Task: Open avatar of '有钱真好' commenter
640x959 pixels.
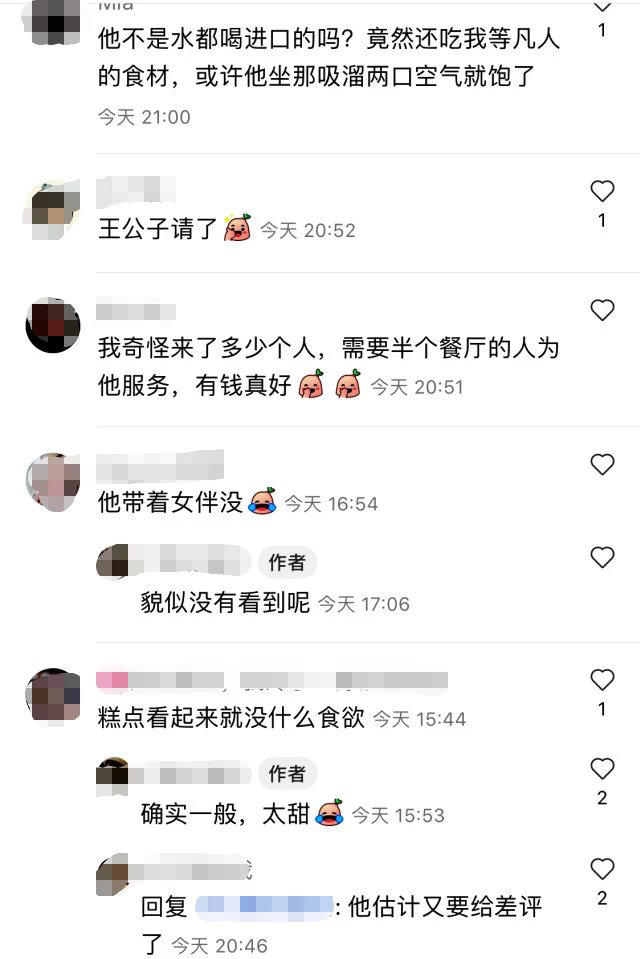Action: pyautogui.click(x=51, y=326)
